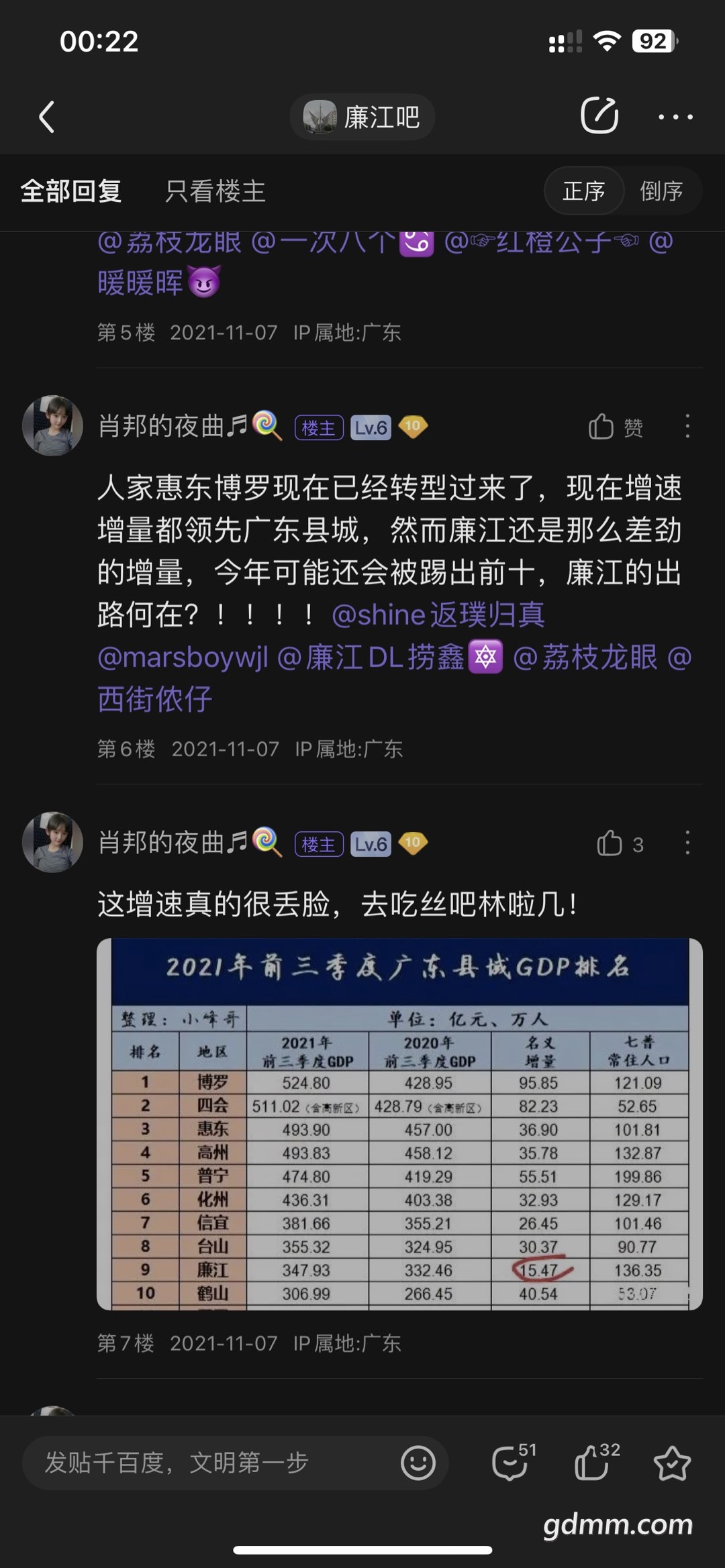
Task: Sort replies by 正序
Action: point(584,191)
